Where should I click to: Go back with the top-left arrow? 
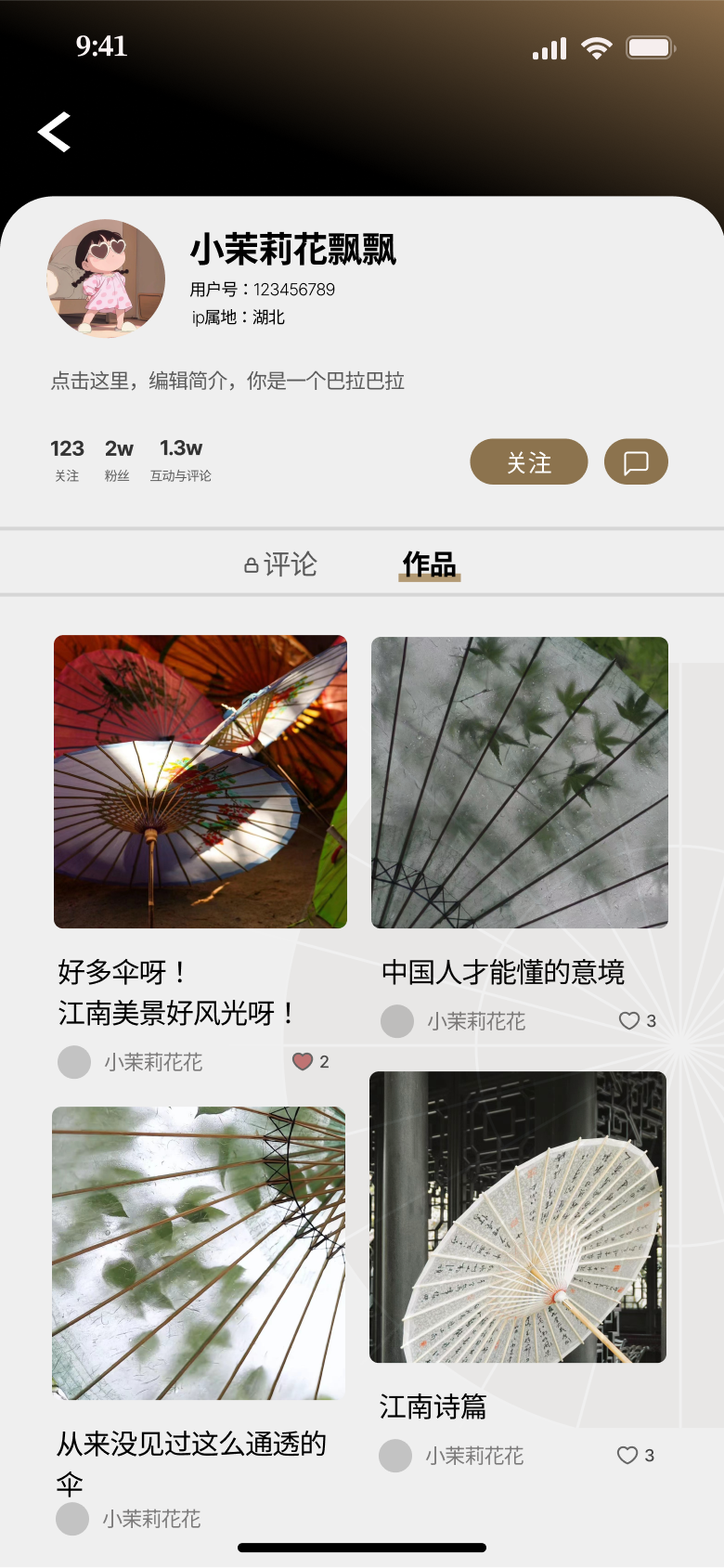point(54,132)
